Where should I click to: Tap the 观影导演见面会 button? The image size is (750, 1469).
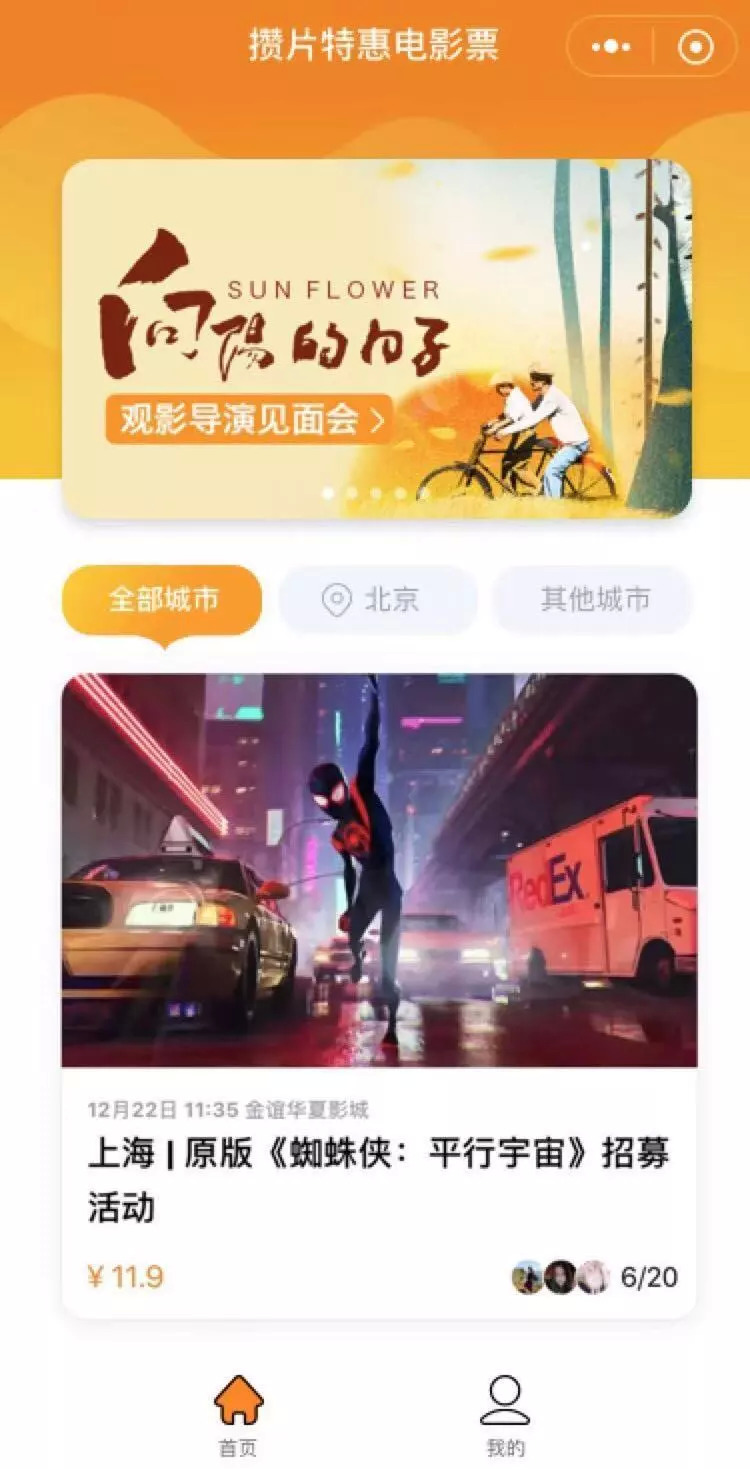point(247,420)
